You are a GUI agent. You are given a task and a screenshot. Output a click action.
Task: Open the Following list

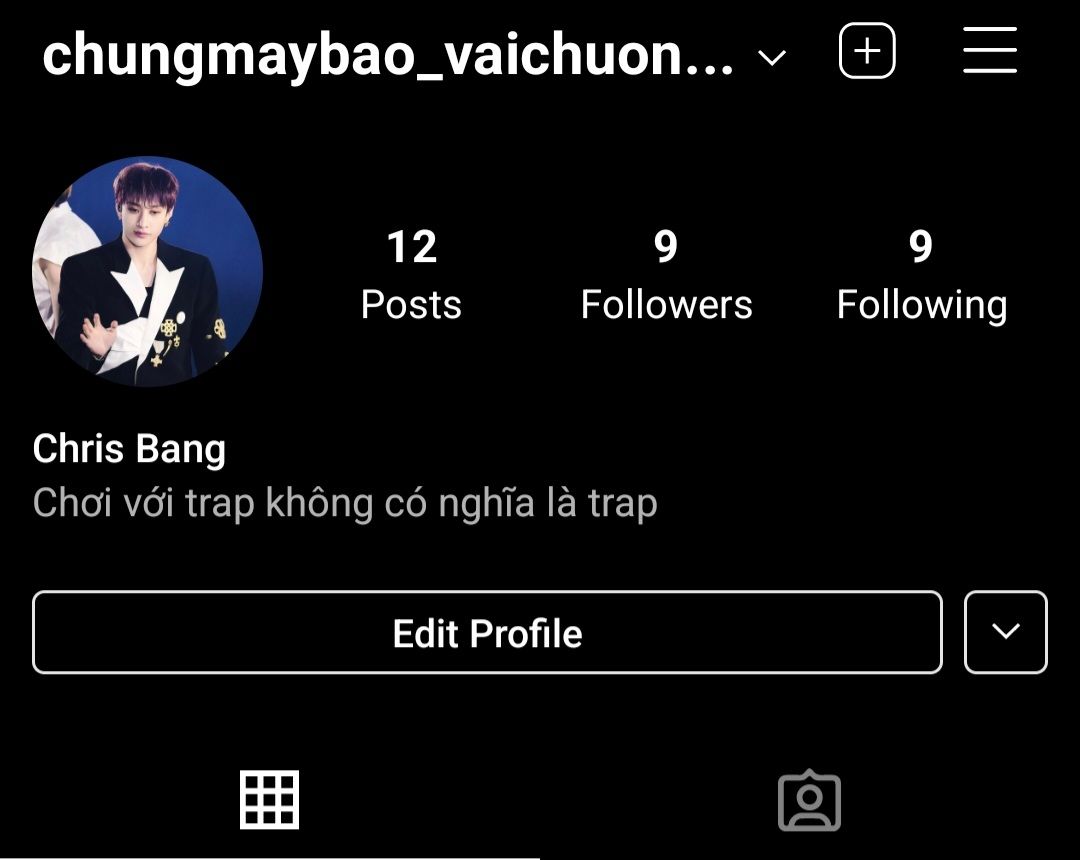tap(921, 274)
